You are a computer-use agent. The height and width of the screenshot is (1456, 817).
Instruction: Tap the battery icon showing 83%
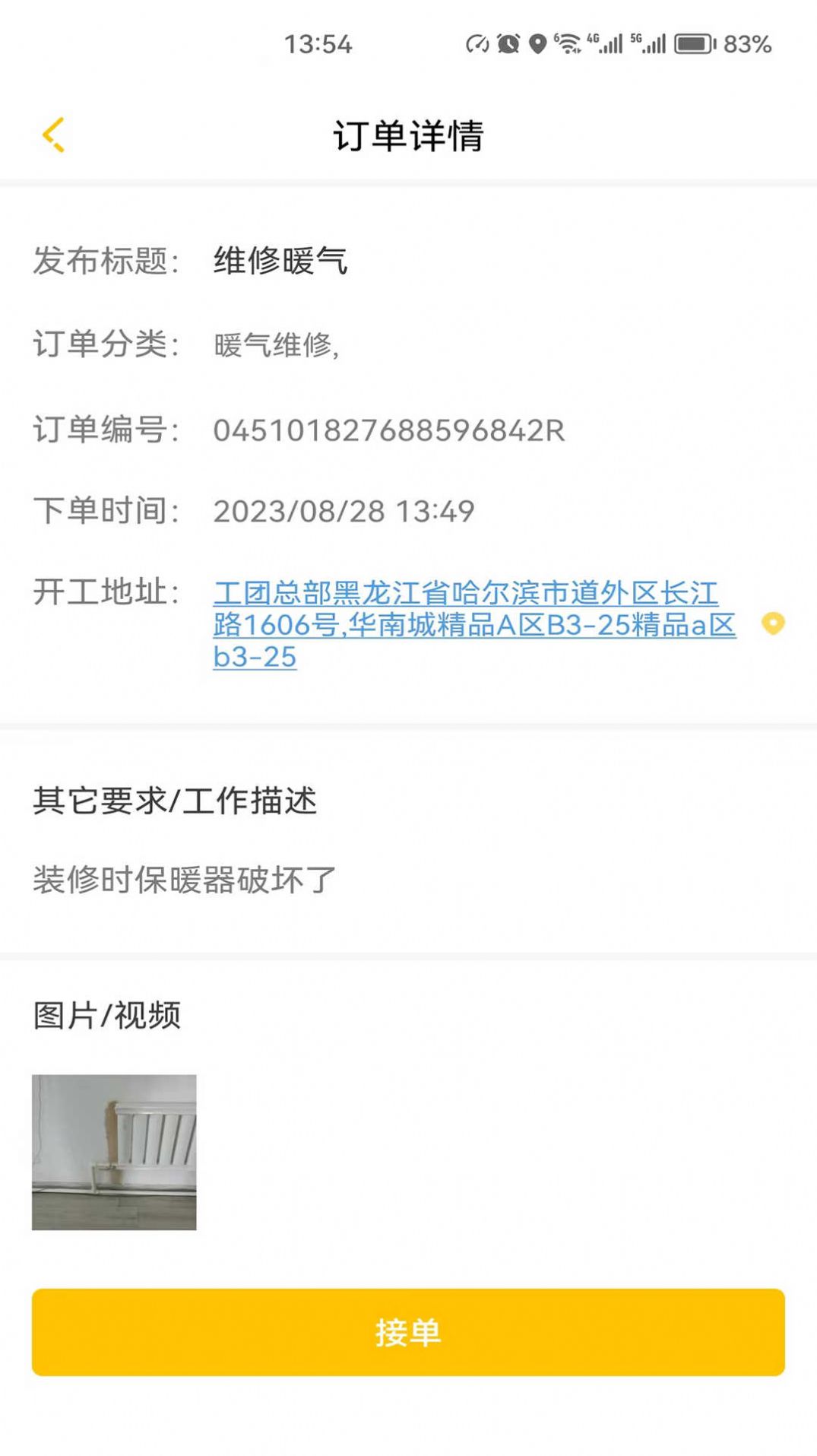tap(693, 43)
